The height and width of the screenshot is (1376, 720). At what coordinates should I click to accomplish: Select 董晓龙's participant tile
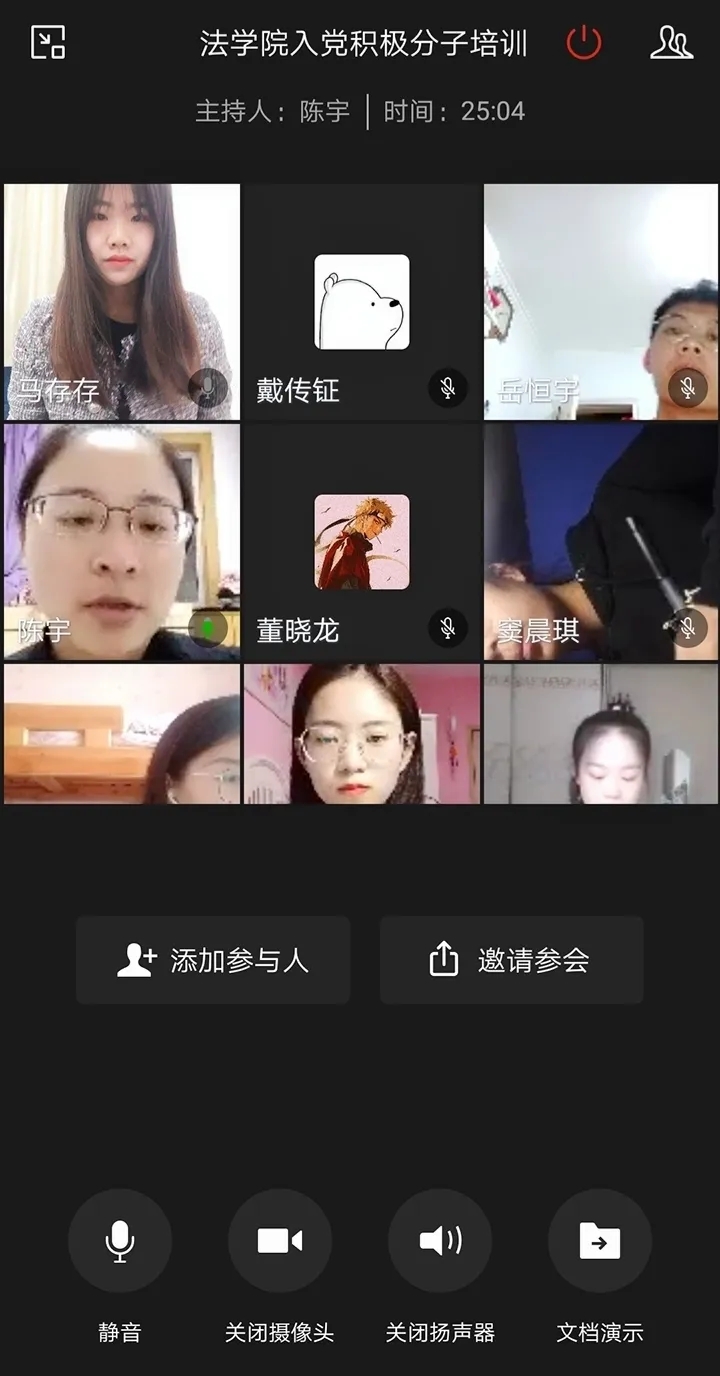click(362, 541)
